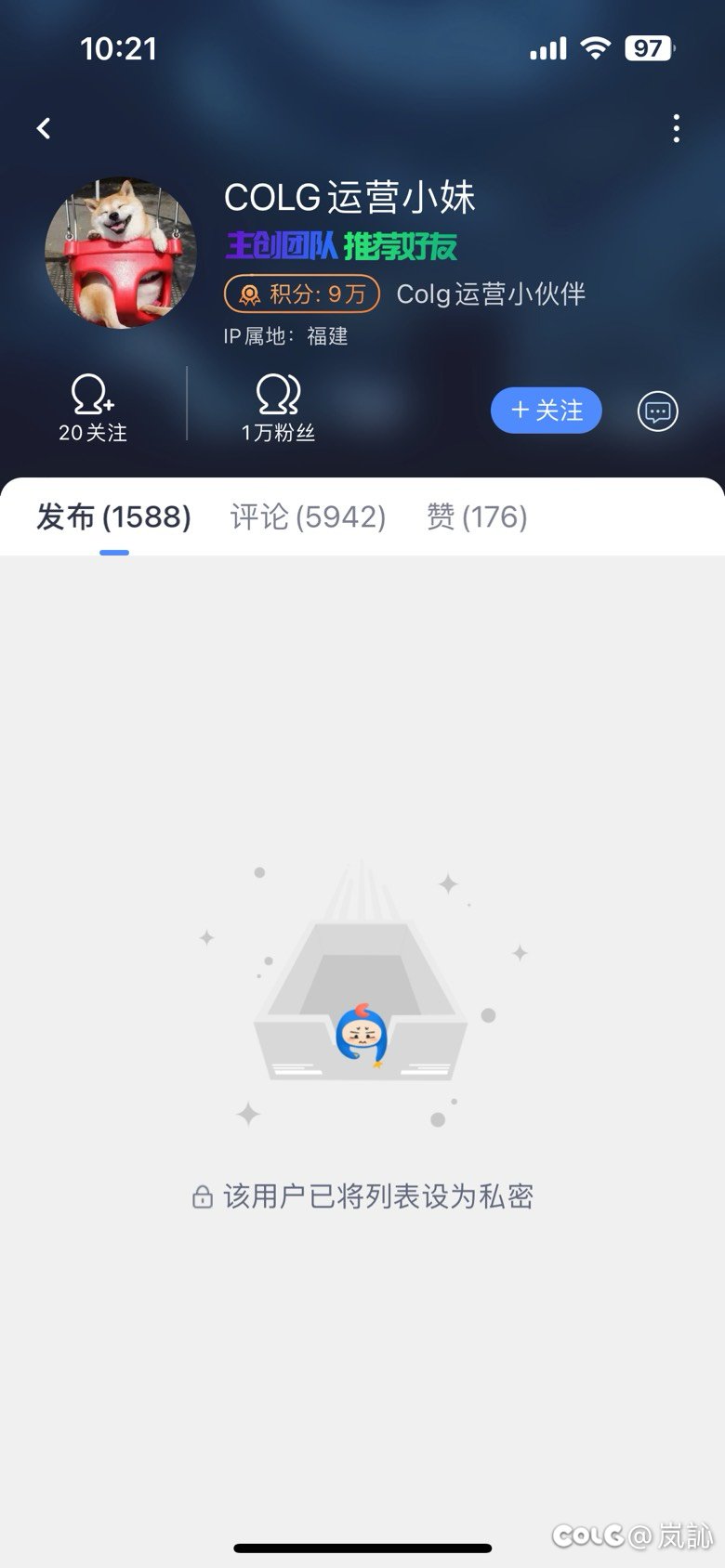Switch to the 评论 (5942) tab
The height and width of the screenshot is (1568, 725).
309,517
